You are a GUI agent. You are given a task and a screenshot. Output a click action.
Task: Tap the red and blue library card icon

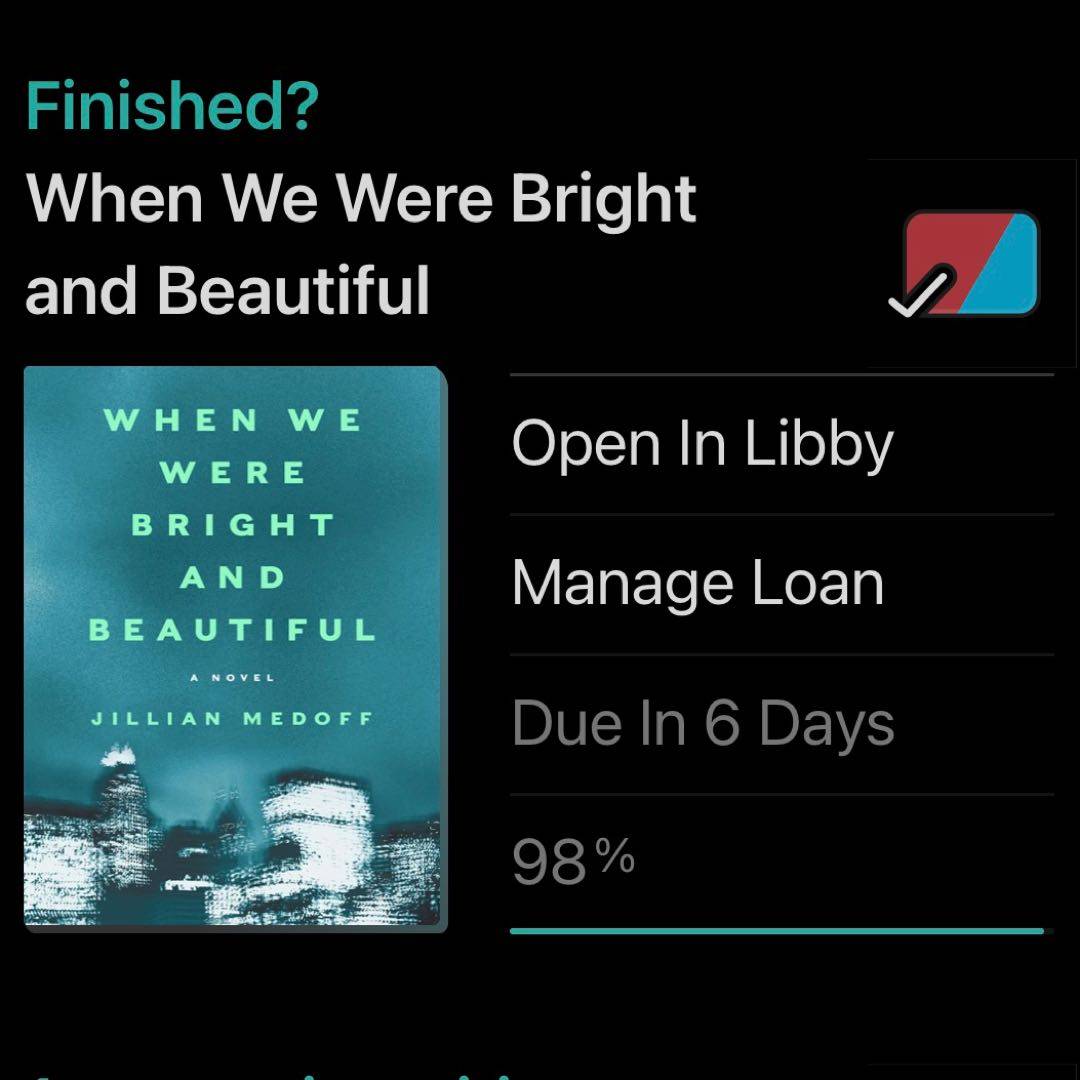[x=972, y=262]
